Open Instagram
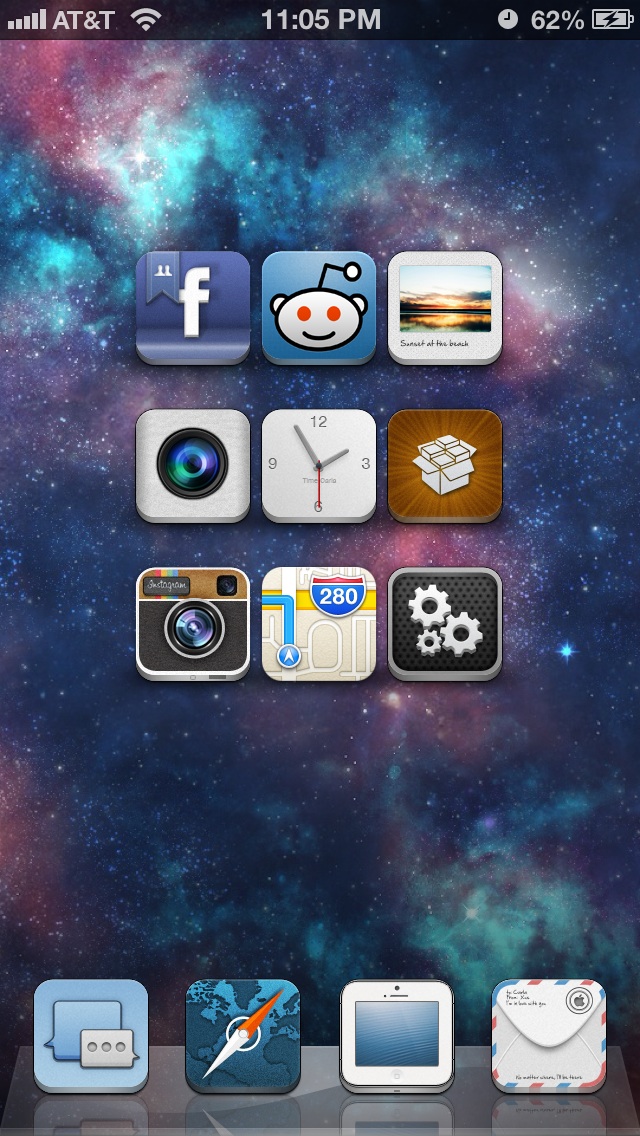Screen dimensions: 640x1136 tap(193, 624)
